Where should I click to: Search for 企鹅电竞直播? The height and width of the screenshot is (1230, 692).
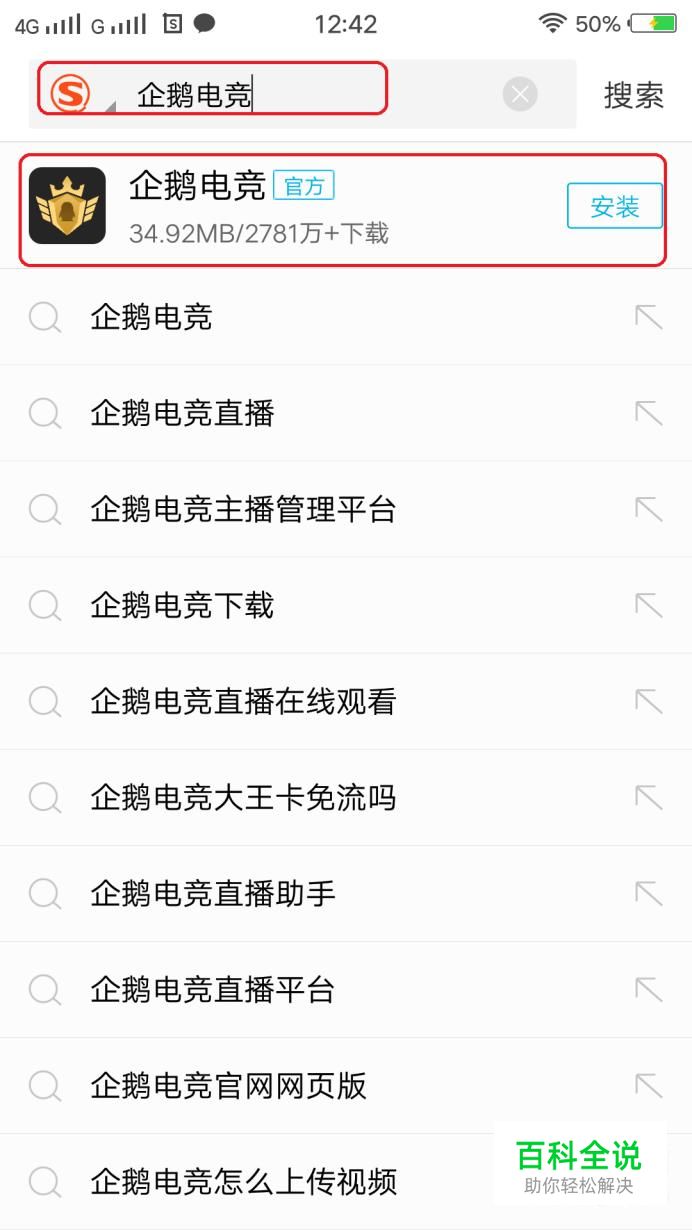tap(183, 414)
